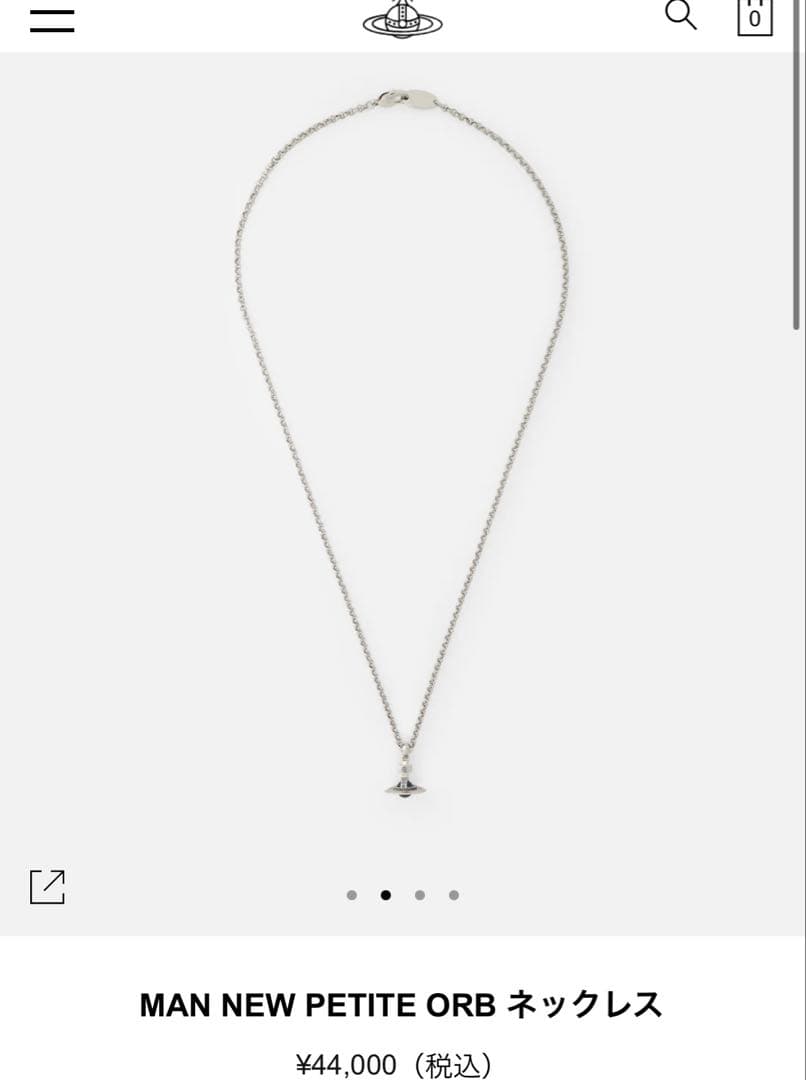Viewport: 806px width, 1080px height.
Task: Select the fourth product image dot
Action: (454, 895)
